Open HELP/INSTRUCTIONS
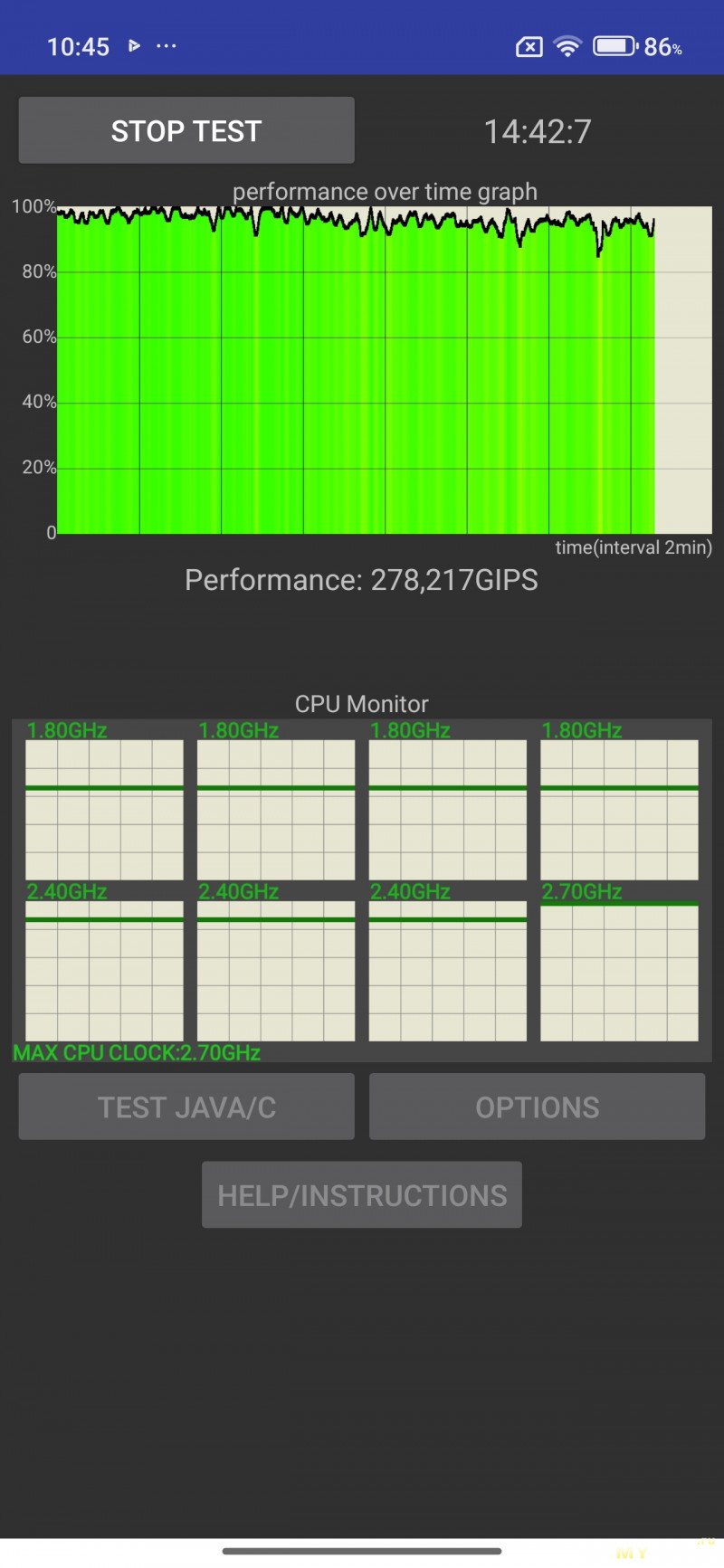 362,1195
